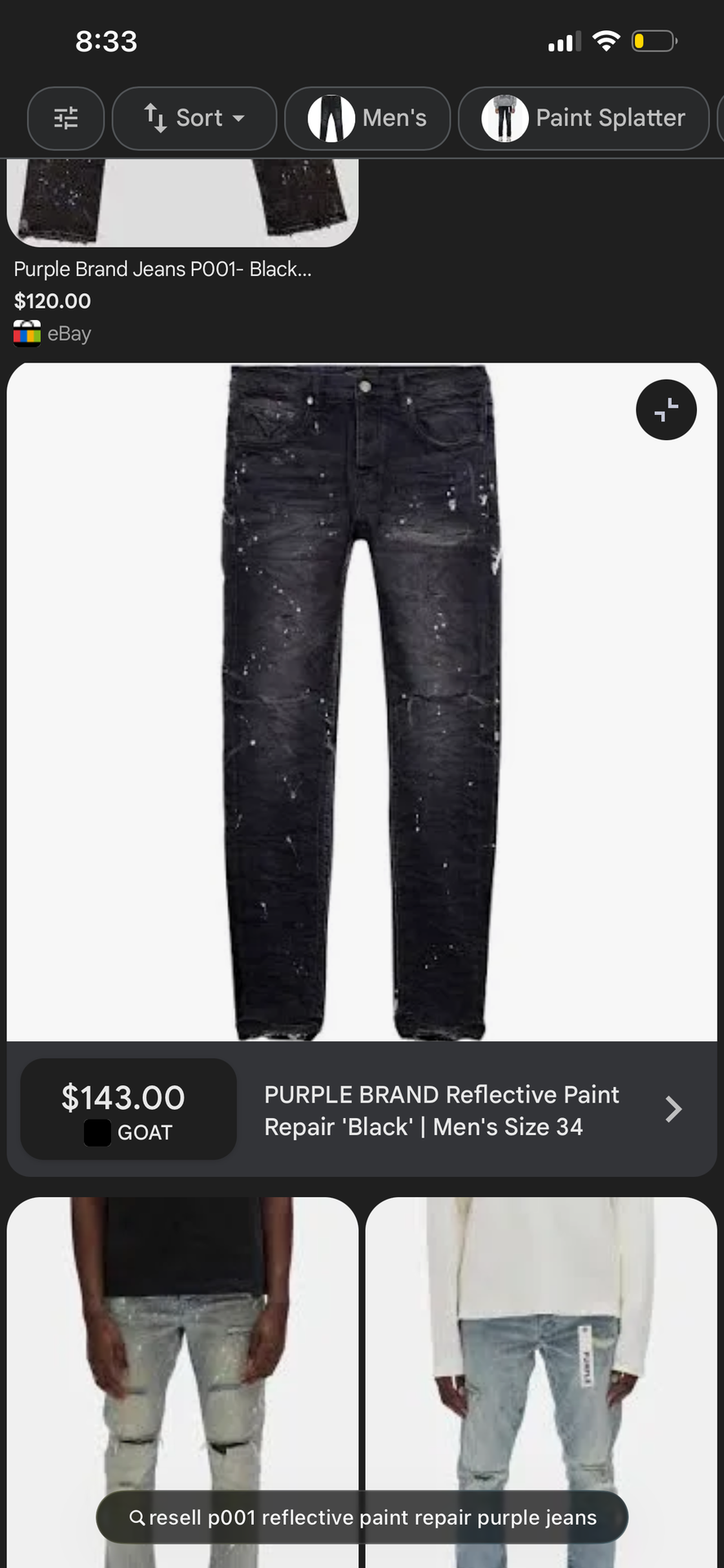View the light blue jeans with tag result
Viewport: 724px width, 1568px height.
541,1339
